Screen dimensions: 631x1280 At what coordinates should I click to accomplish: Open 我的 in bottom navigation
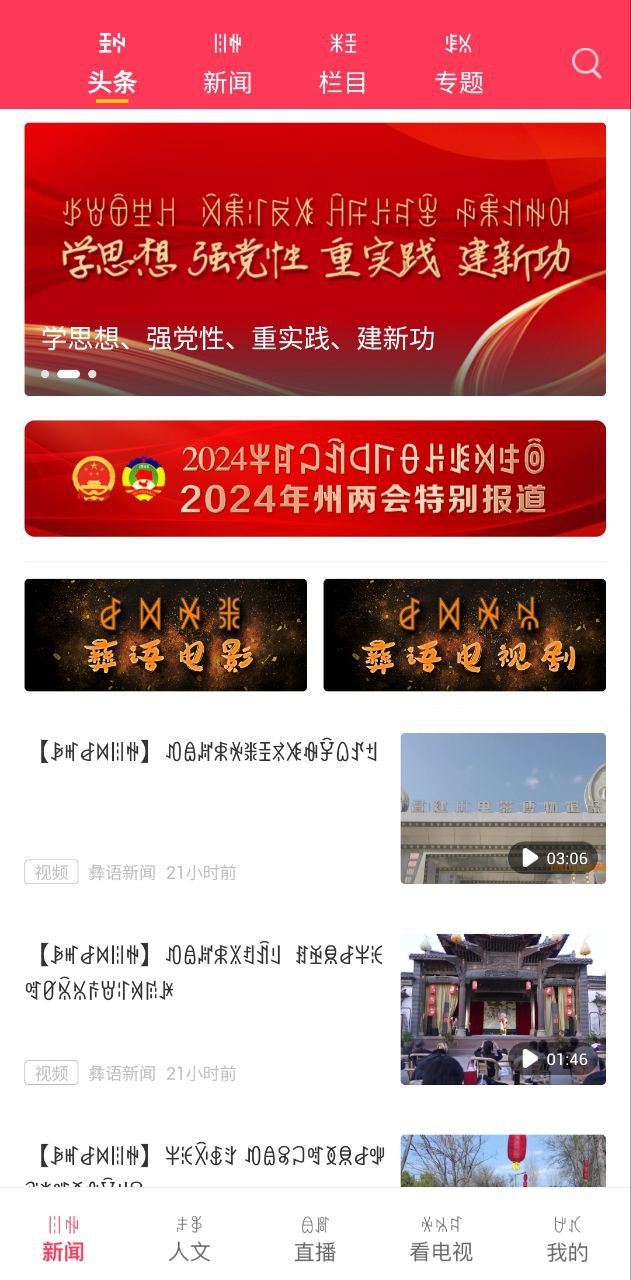click(567, 1239)
